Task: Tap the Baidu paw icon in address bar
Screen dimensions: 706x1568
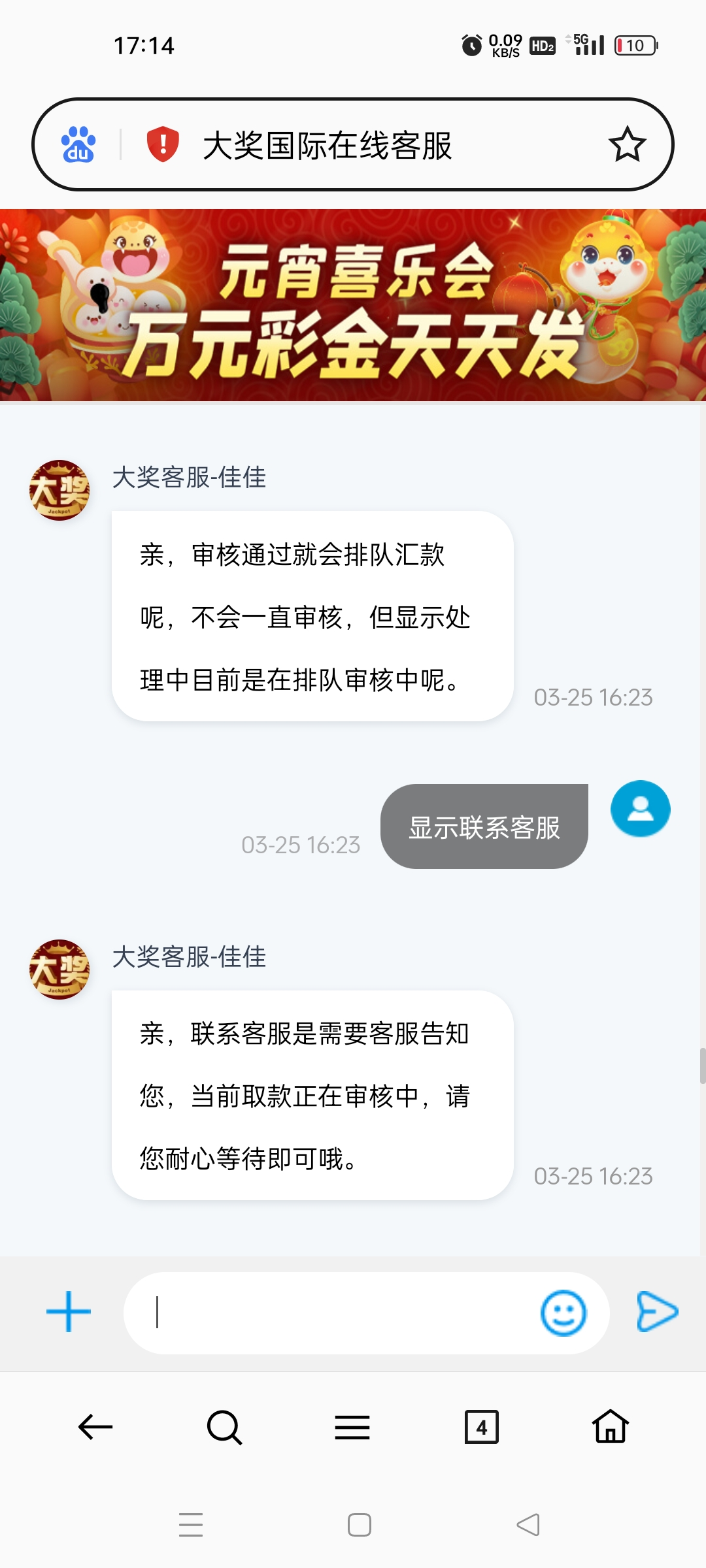Action: tap(78, 144)
